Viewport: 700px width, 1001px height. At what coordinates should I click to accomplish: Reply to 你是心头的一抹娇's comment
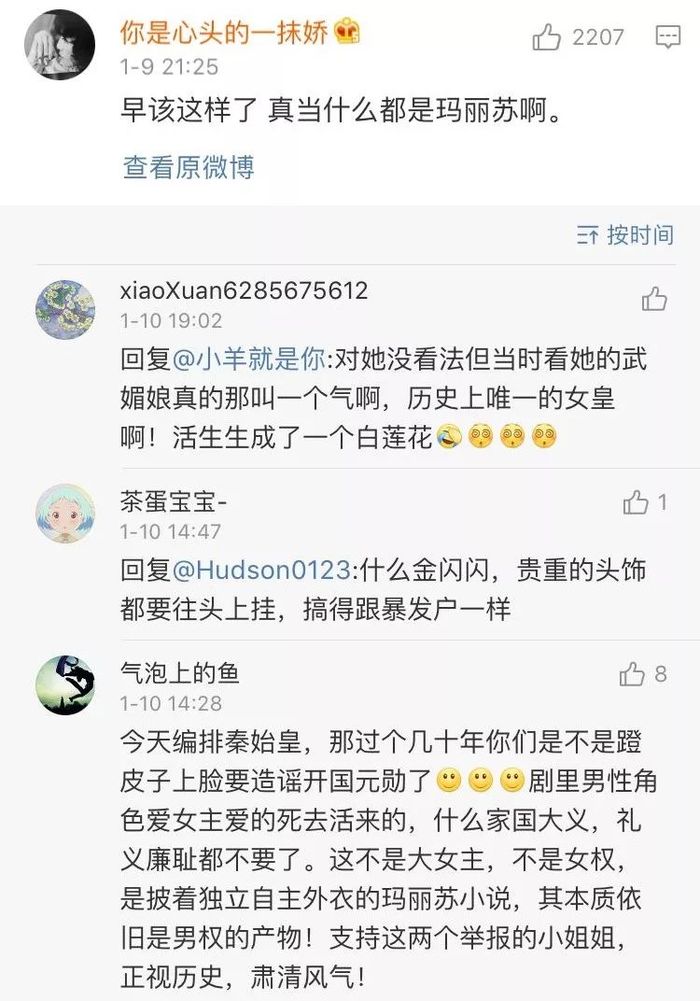667,38
